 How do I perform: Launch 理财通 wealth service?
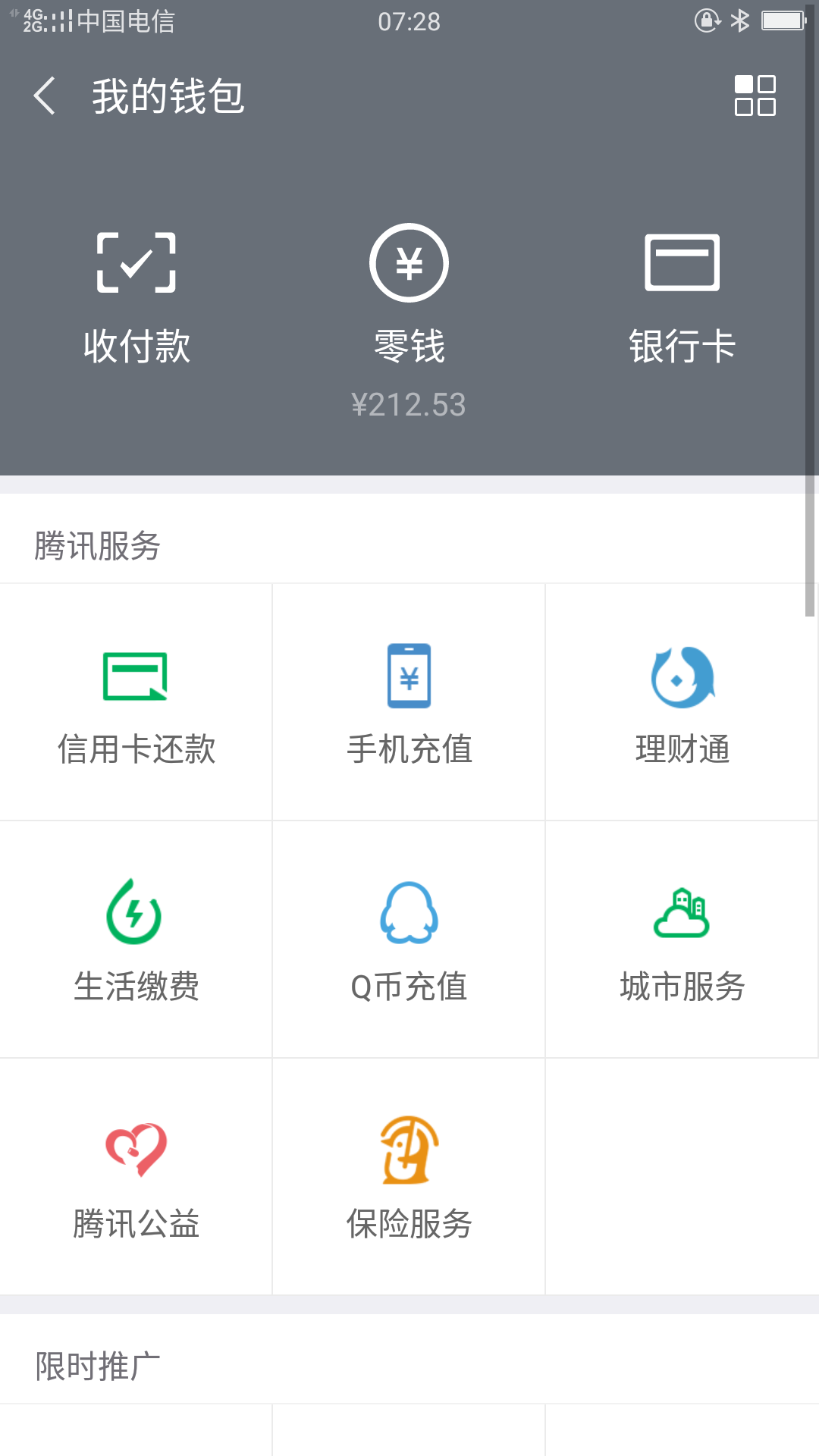(x=682, y=702)
